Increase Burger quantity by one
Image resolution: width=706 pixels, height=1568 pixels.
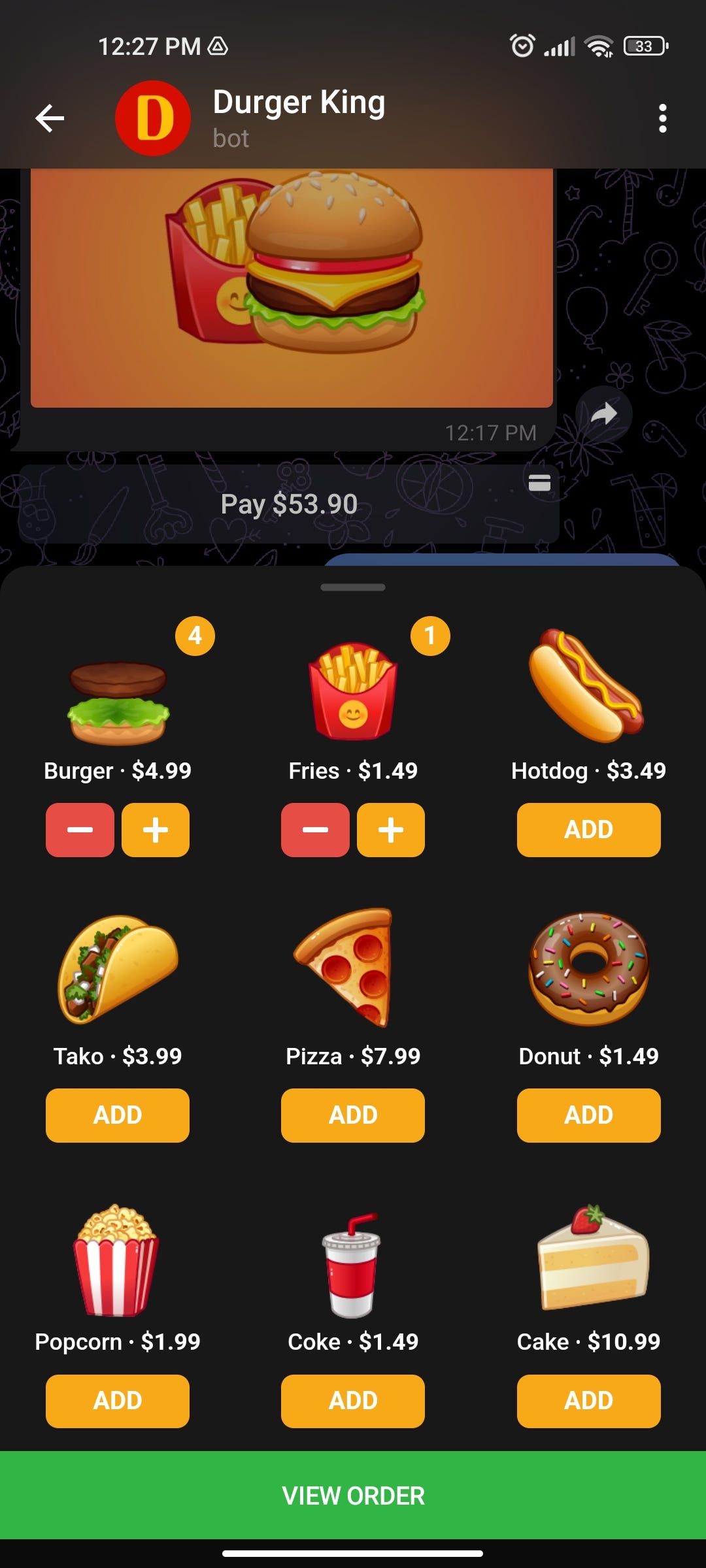(x=156, y=830)
